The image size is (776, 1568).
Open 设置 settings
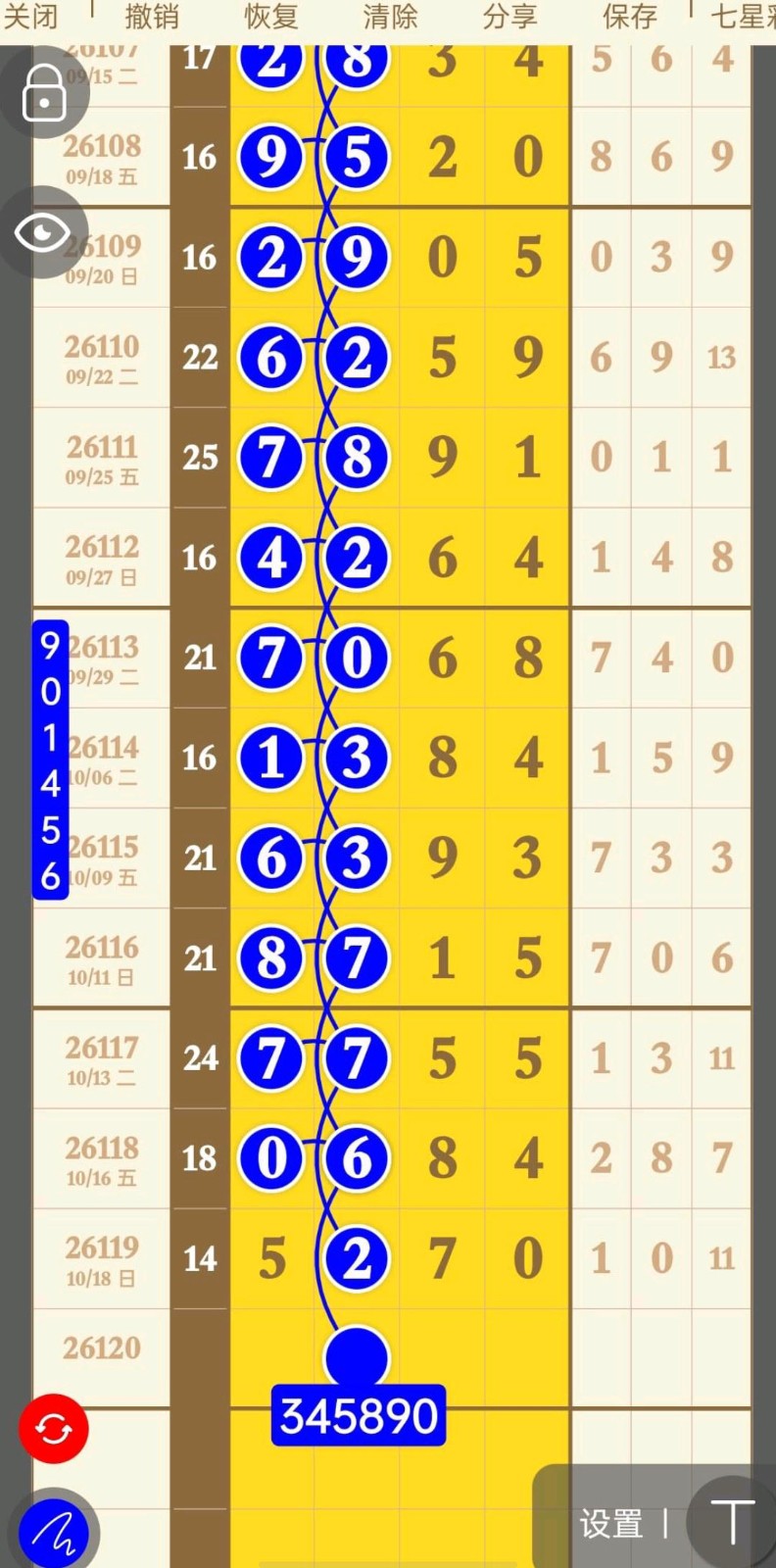click(610, 1524)
